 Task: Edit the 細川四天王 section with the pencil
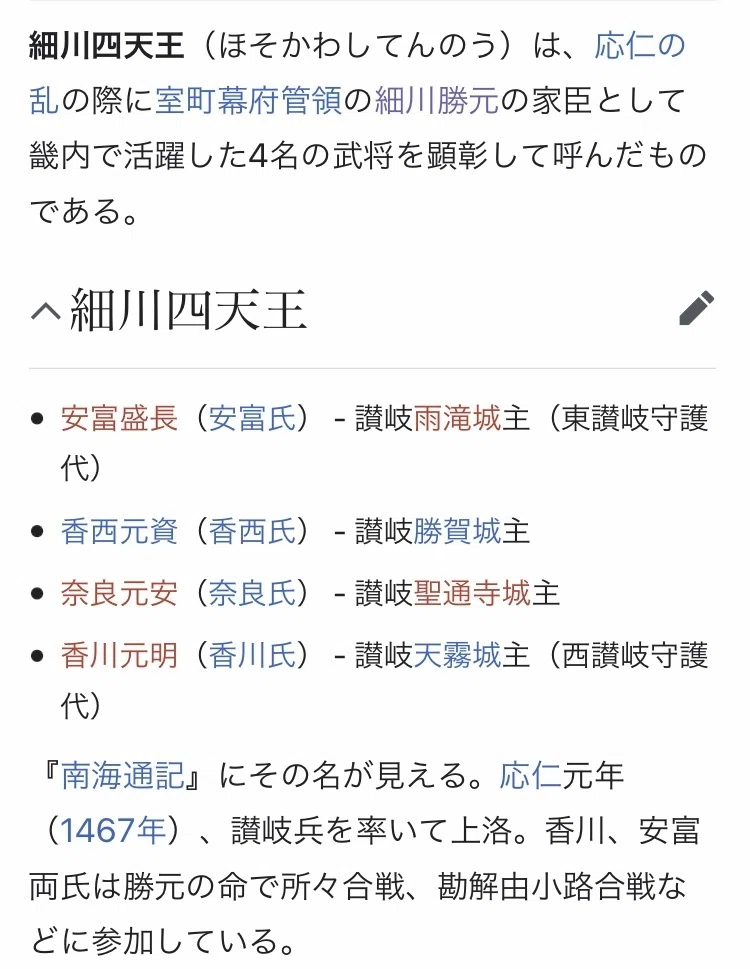(x=696, y=308)
